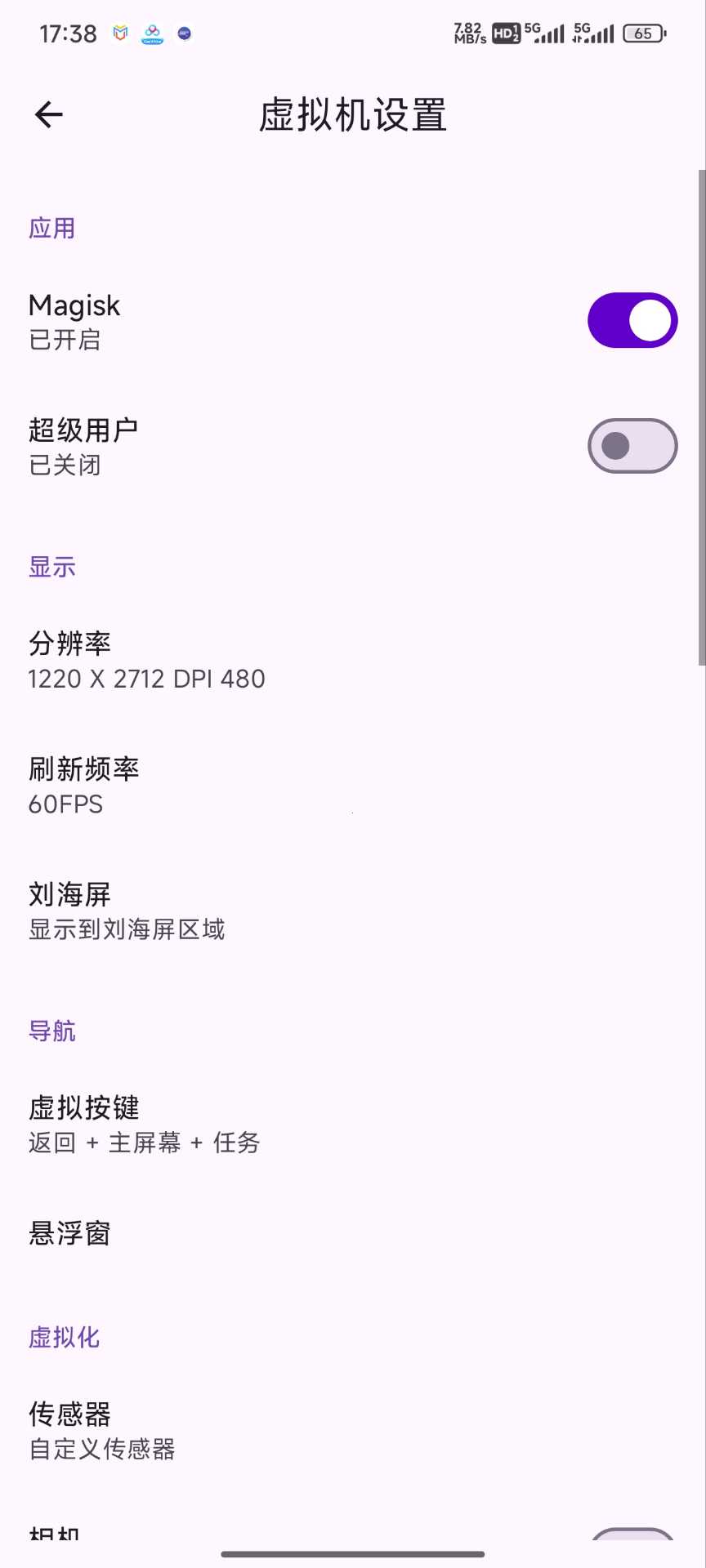Image resolution: width=706 pixels, height=1568 pixels.
Task: Tap the first 5G signal strength icon
Action: [x=546, y=33]
